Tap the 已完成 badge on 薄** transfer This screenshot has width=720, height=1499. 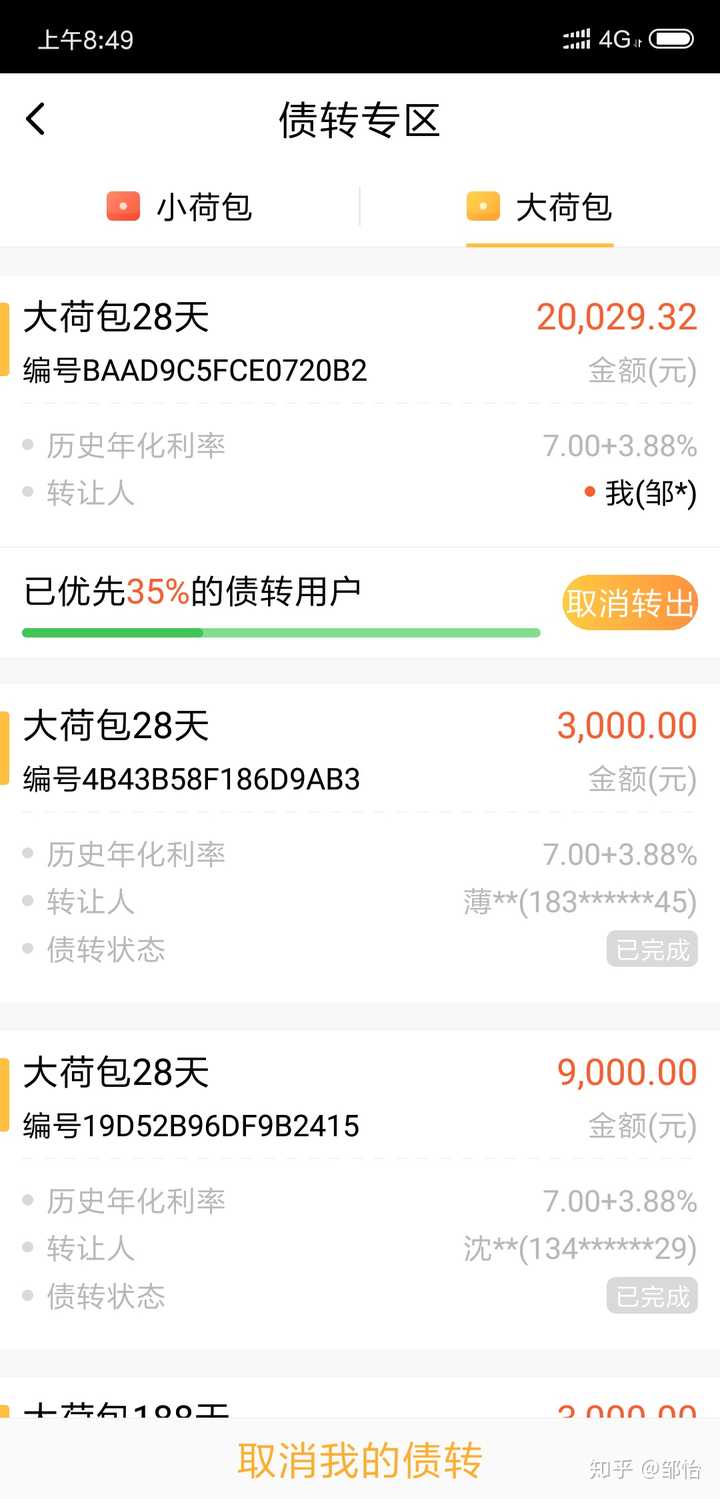(652, 950)
